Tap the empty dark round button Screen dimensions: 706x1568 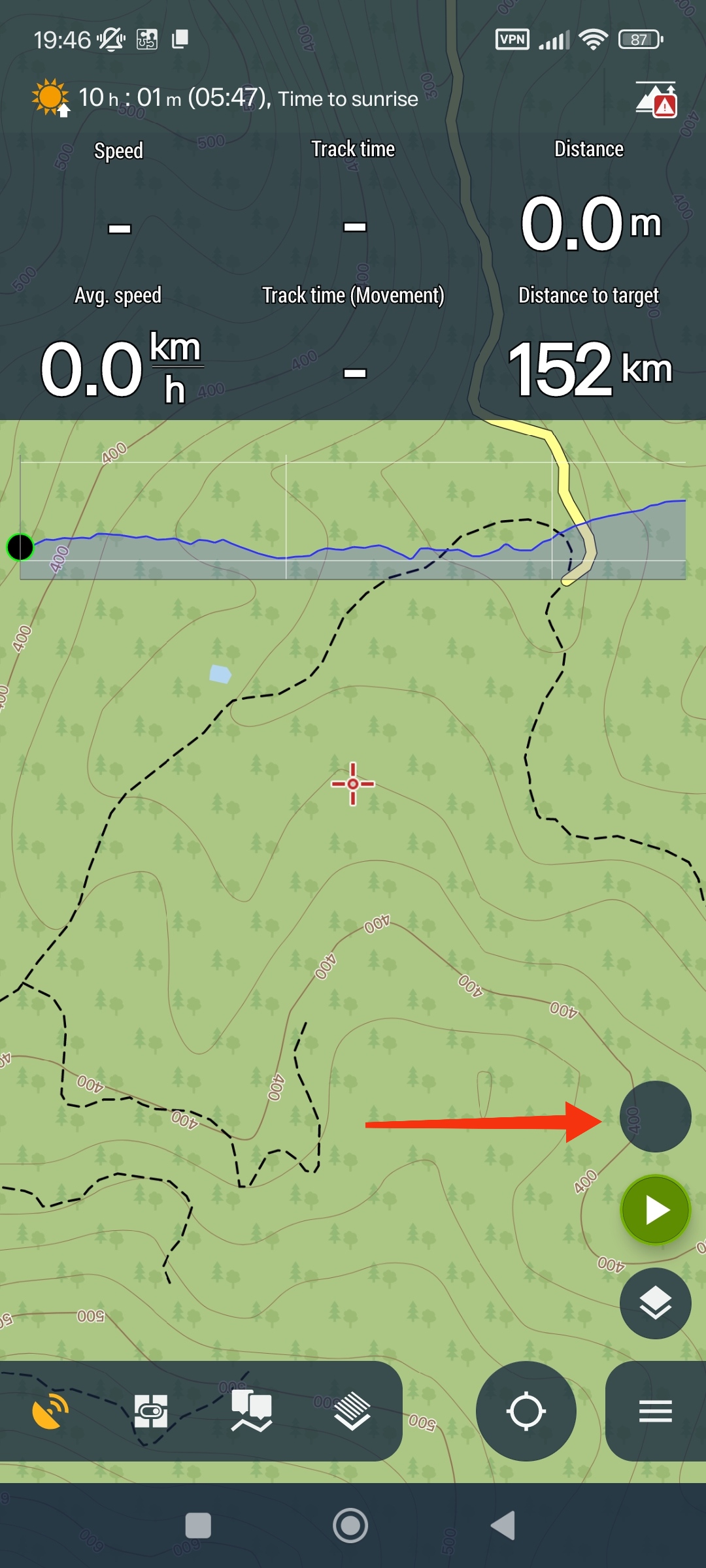coord(655,1117)
